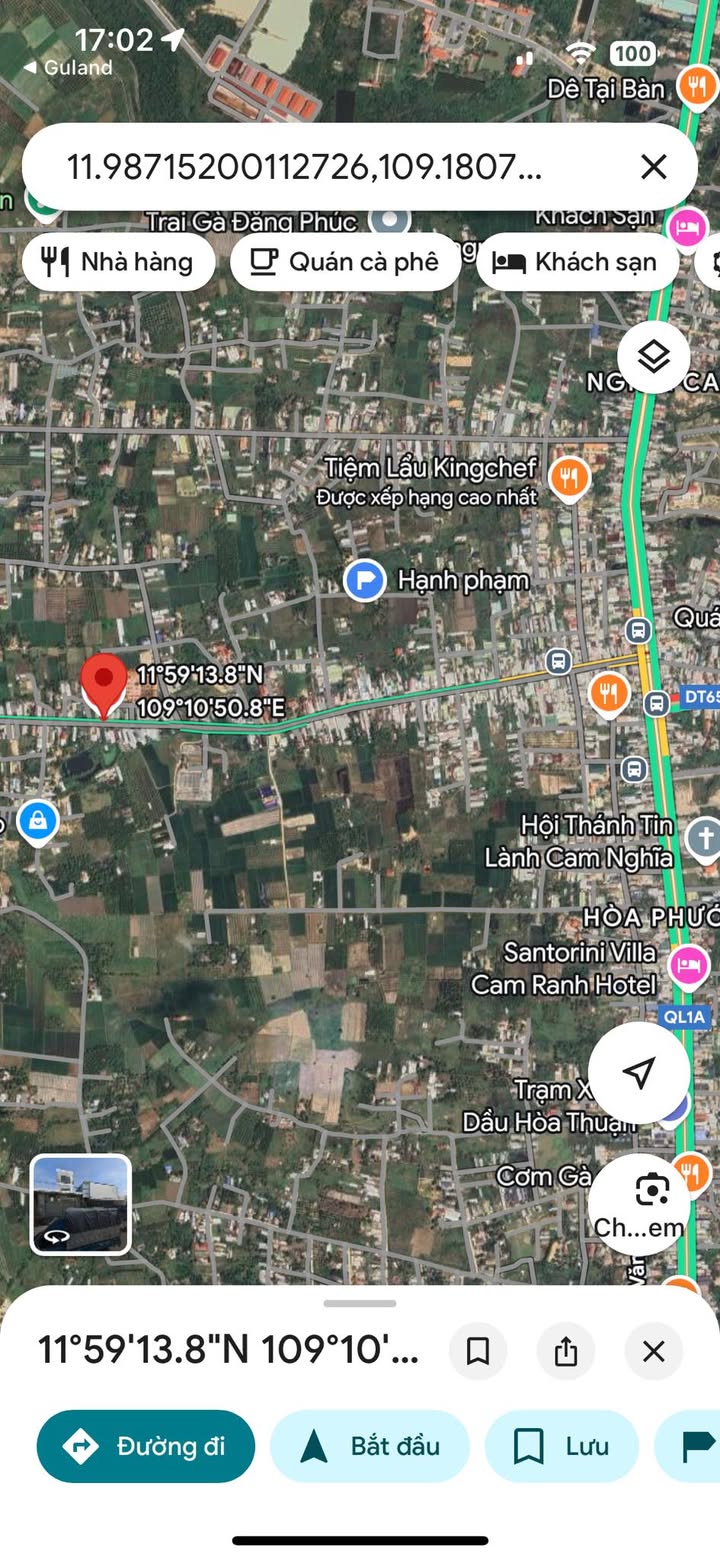Select the Nhà hàng chip

(119, 262)
